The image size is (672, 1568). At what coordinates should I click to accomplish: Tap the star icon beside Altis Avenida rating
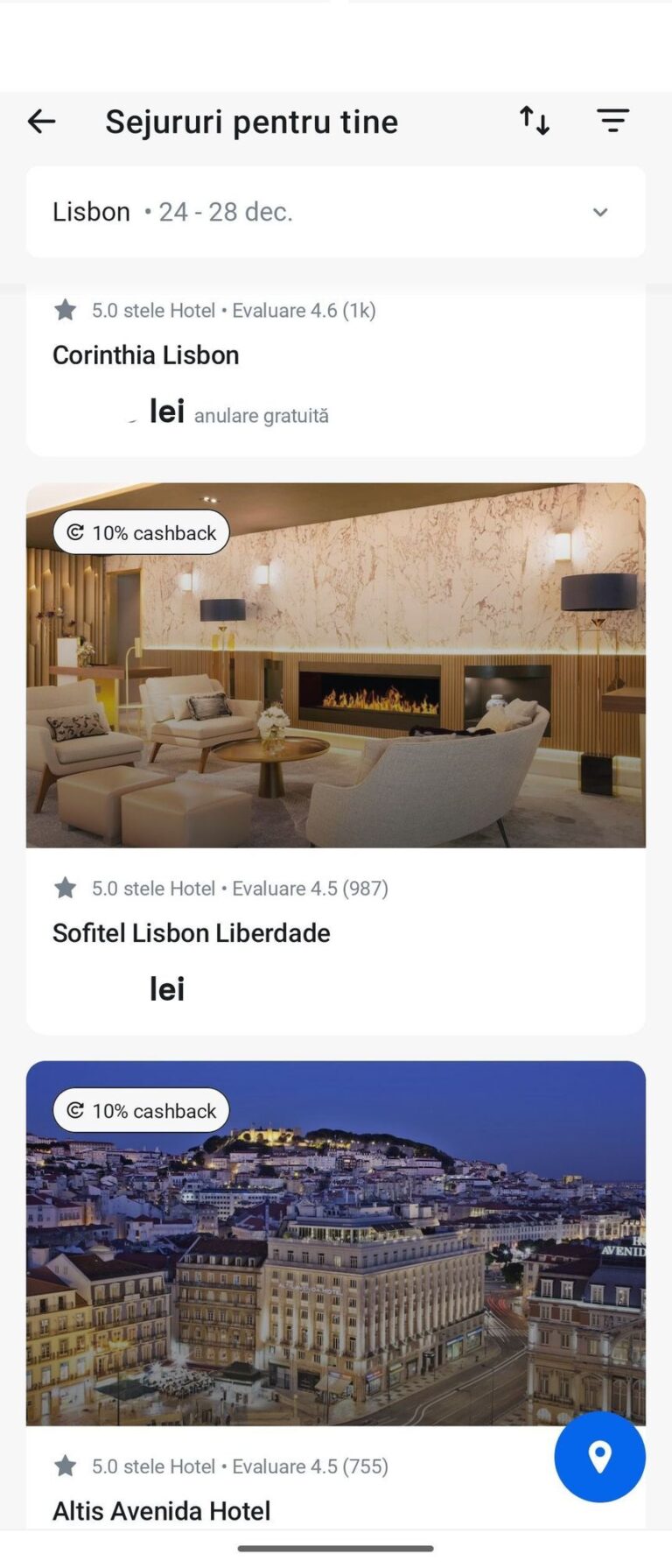pyautogui.click(x=66, y=1466)
